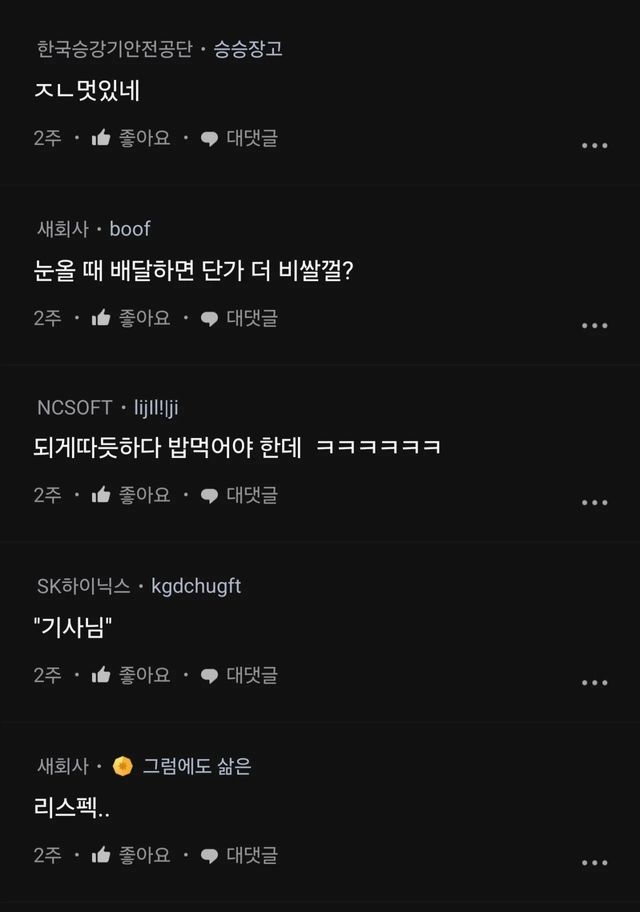The image size is (640, 912).
Task: View the profile of 그럼에도 삶은
Action: (x=196, y=767)
